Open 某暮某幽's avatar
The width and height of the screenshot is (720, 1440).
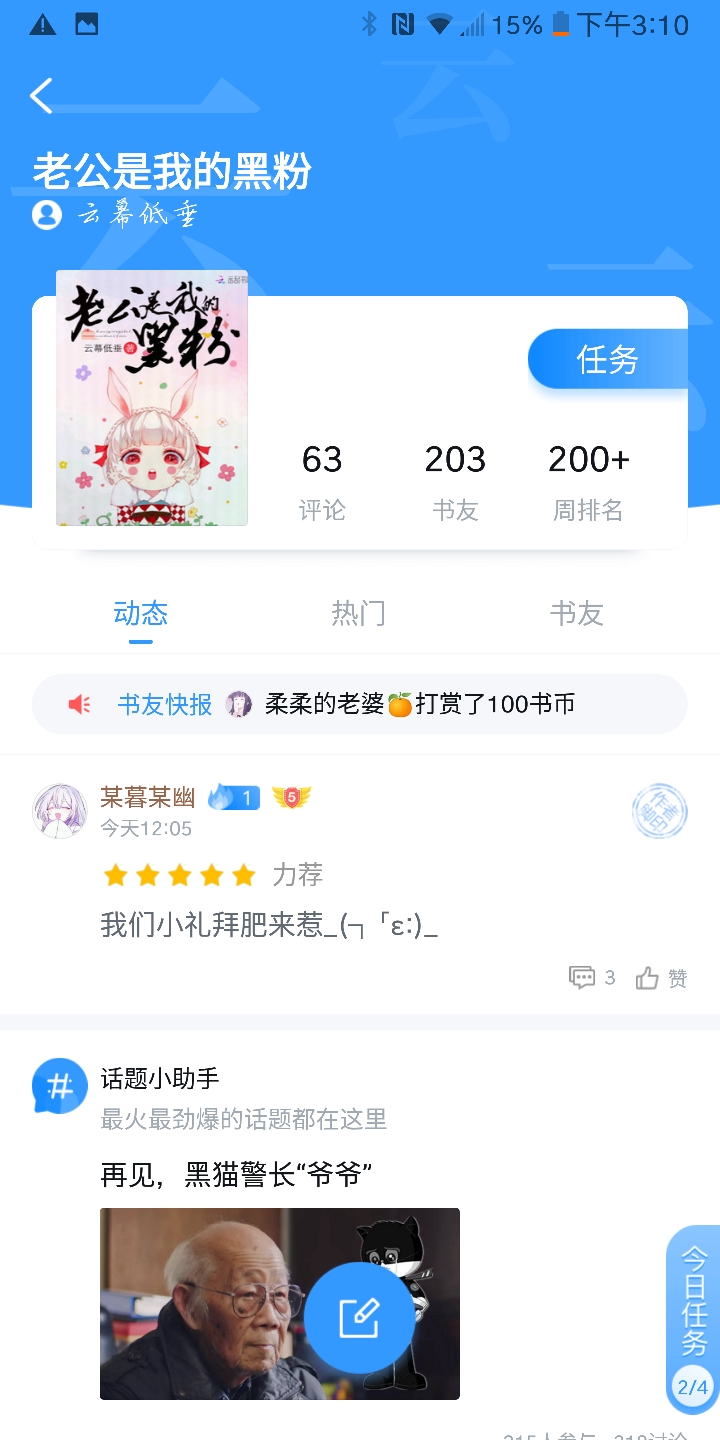[x=60, y=811]
